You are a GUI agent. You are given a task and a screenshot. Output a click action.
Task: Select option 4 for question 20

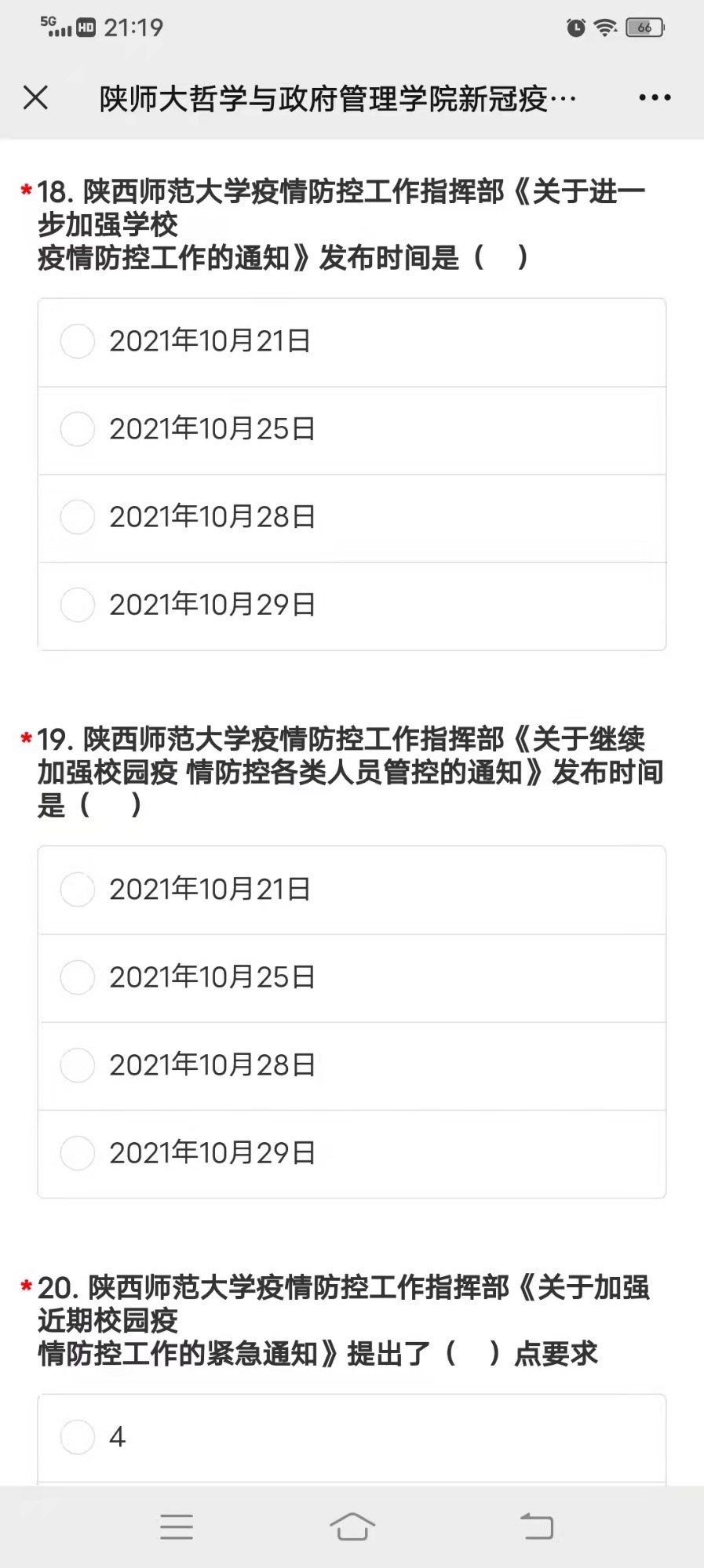coord(352,1439)
